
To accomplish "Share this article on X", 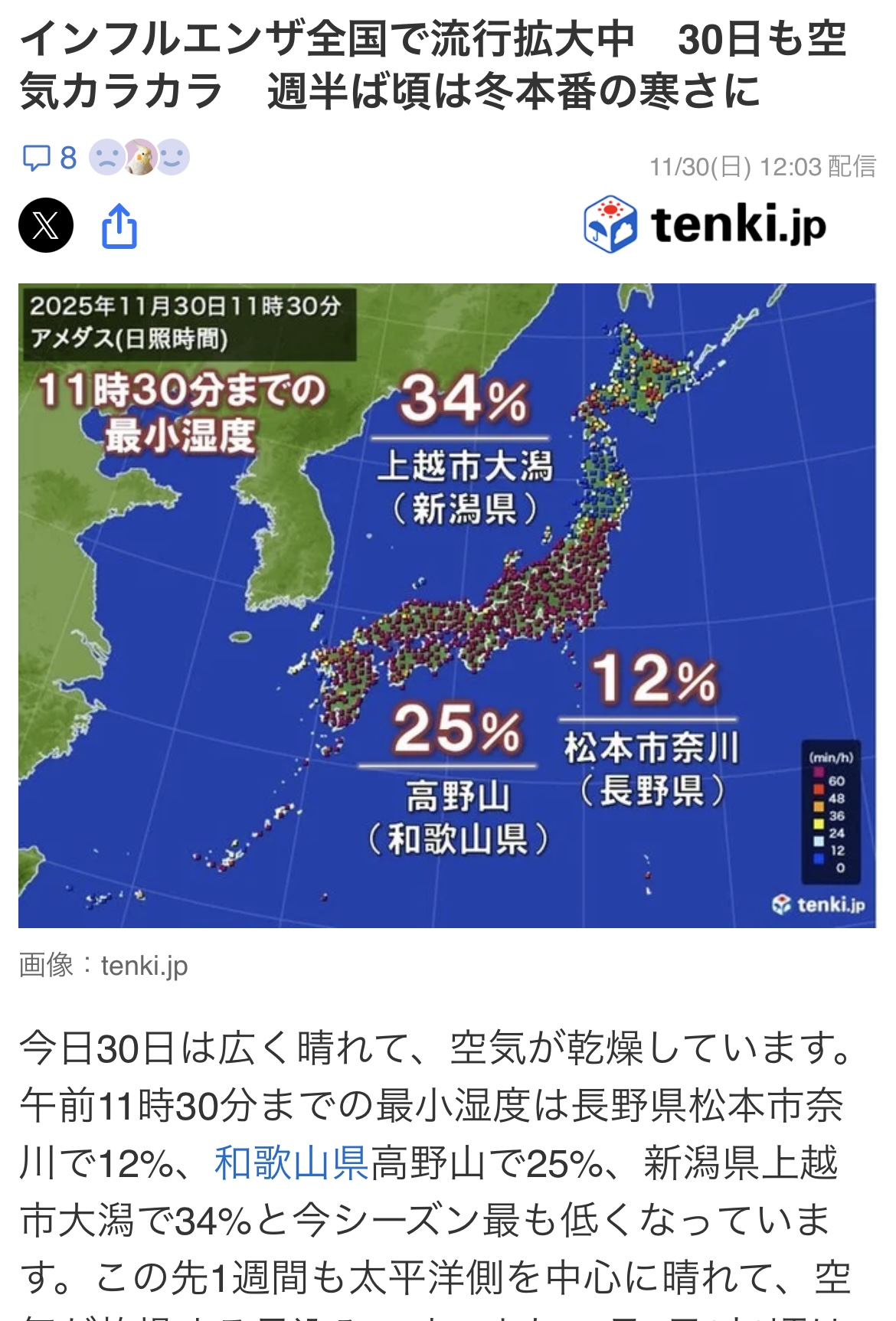I will [x=46, y=225].
